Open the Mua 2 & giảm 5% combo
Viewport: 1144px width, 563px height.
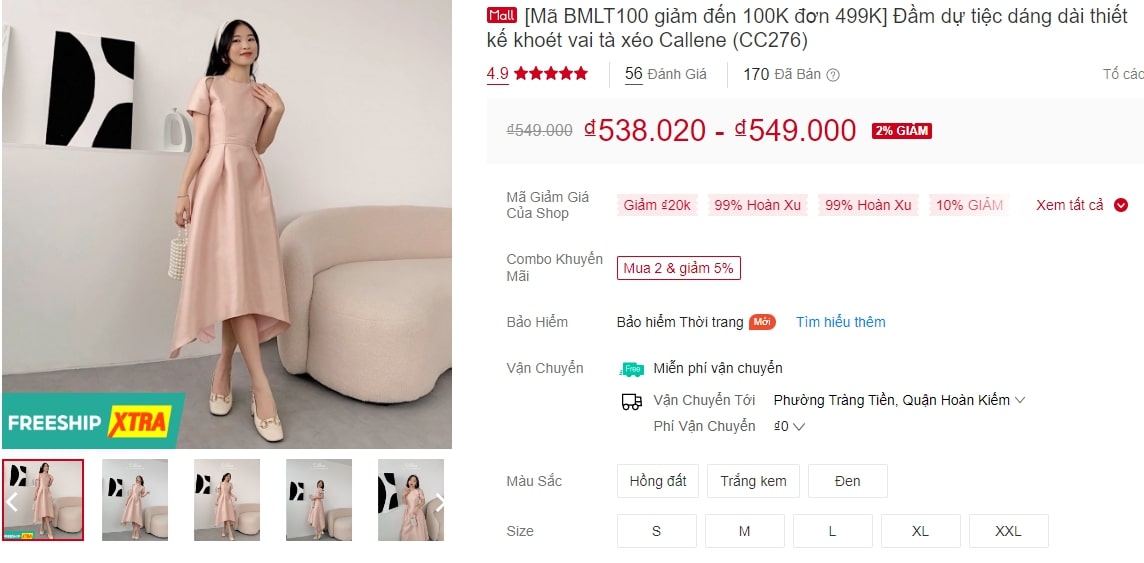[678, 268]
